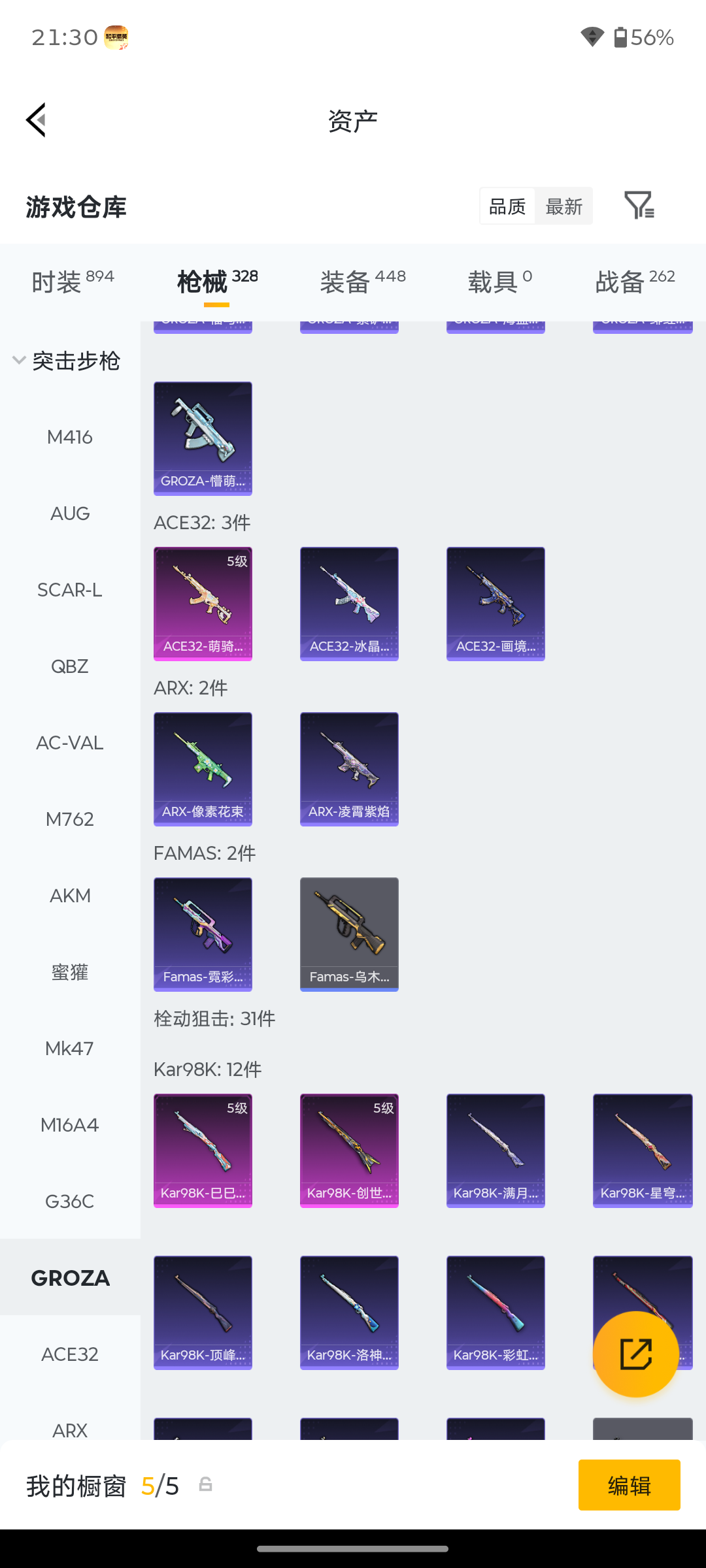Switch to the 装备 tab
Image resolution: width=706 pixels, height=1568 pixels.
(x=363, y=282)
